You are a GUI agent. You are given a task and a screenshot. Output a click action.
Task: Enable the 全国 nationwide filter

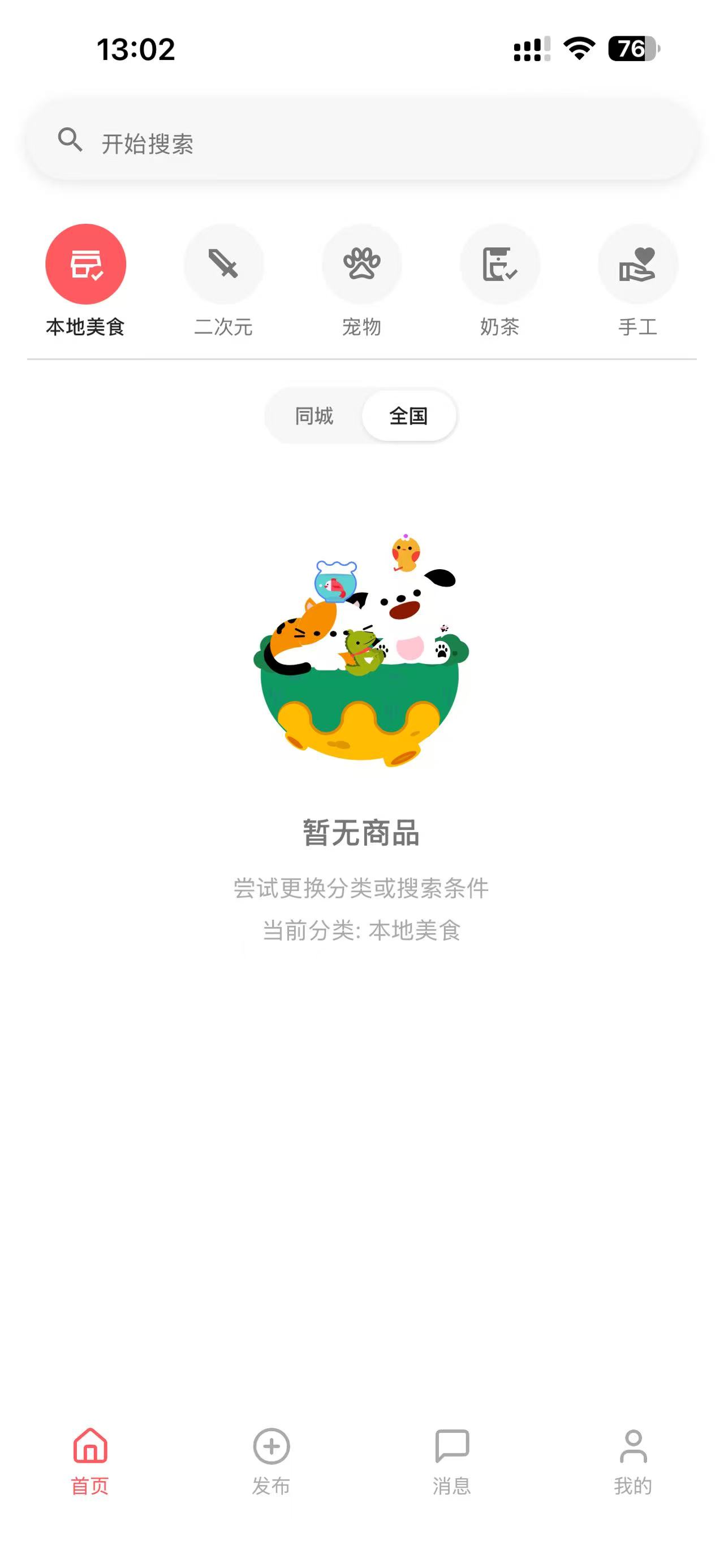click(x=409, y=415)
